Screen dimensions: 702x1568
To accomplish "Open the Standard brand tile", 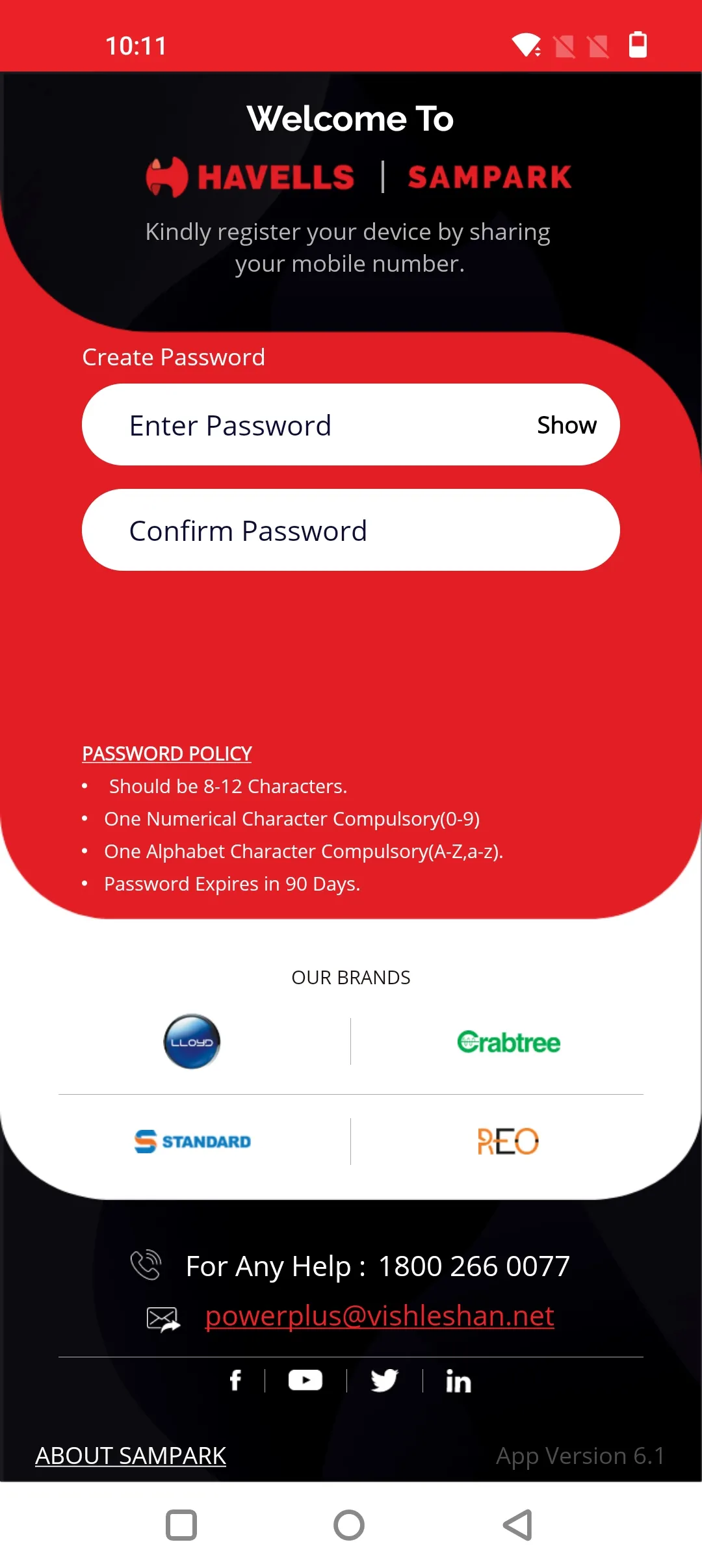I will pyautogui.click(x=192, y=1142).
